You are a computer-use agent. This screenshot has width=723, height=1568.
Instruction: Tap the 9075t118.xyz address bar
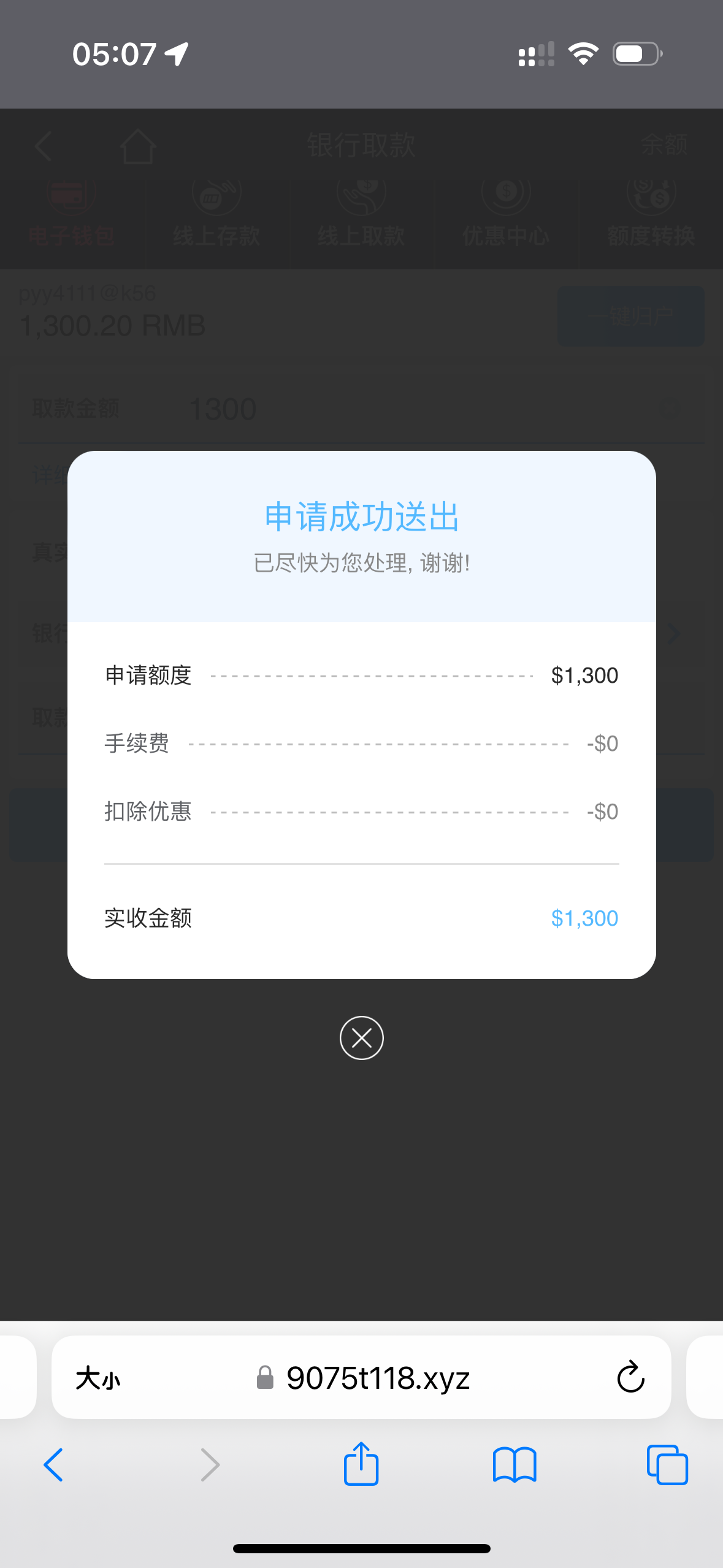[x=377, y=1378]
